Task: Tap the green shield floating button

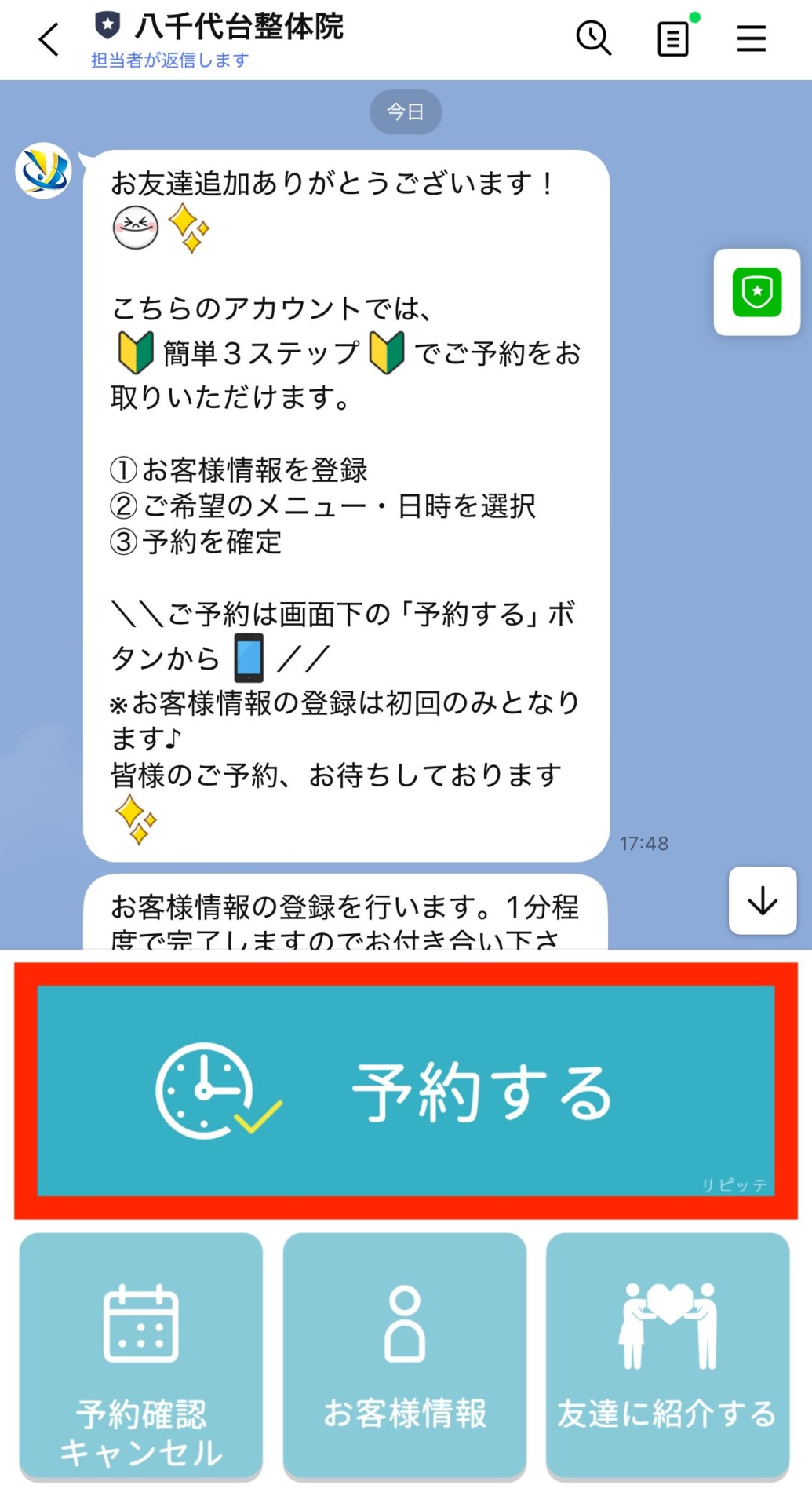Action: pyautogui.click(x=756, y=292)
